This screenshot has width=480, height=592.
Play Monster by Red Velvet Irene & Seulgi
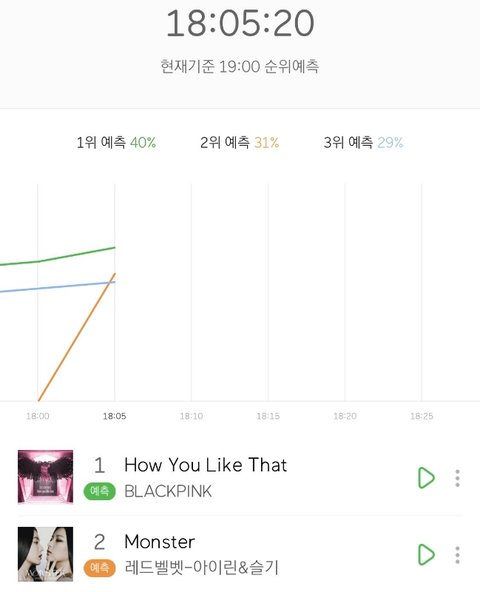[x=426, y=554]
